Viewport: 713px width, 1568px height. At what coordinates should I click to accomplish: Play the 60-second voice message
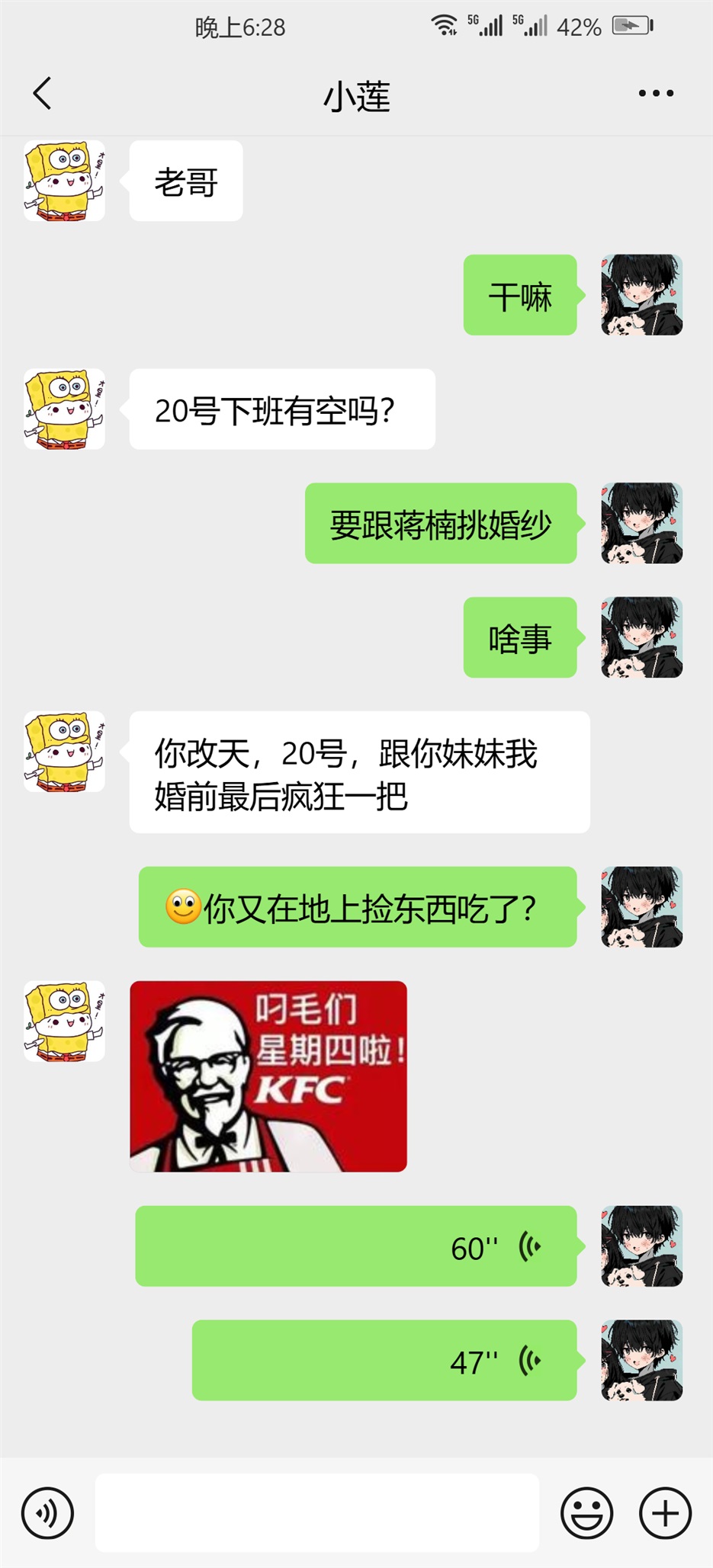click(356, 1246)
